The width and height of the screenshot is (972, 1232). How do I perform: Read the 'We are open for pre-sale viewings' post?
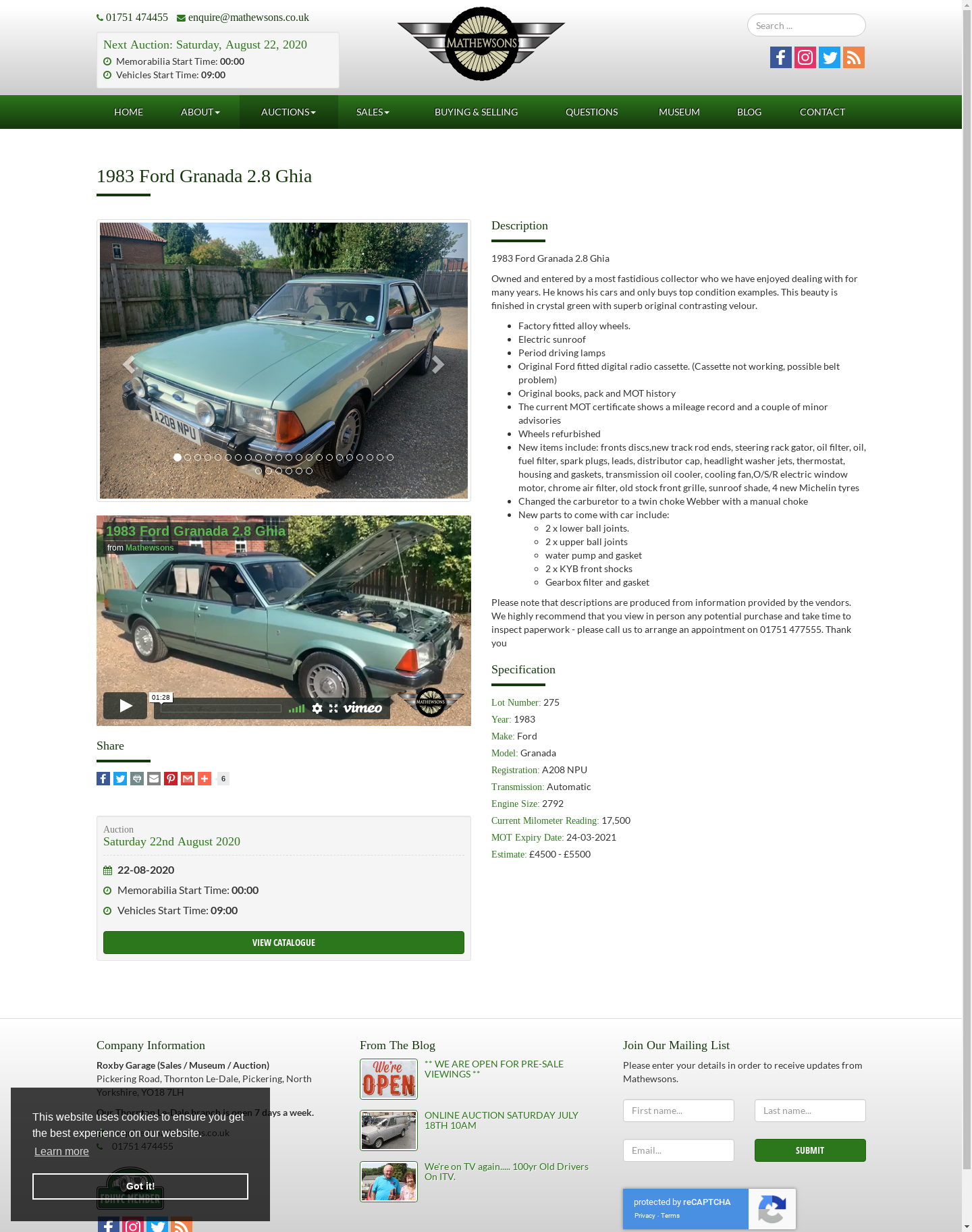(x=493, y=1069)
